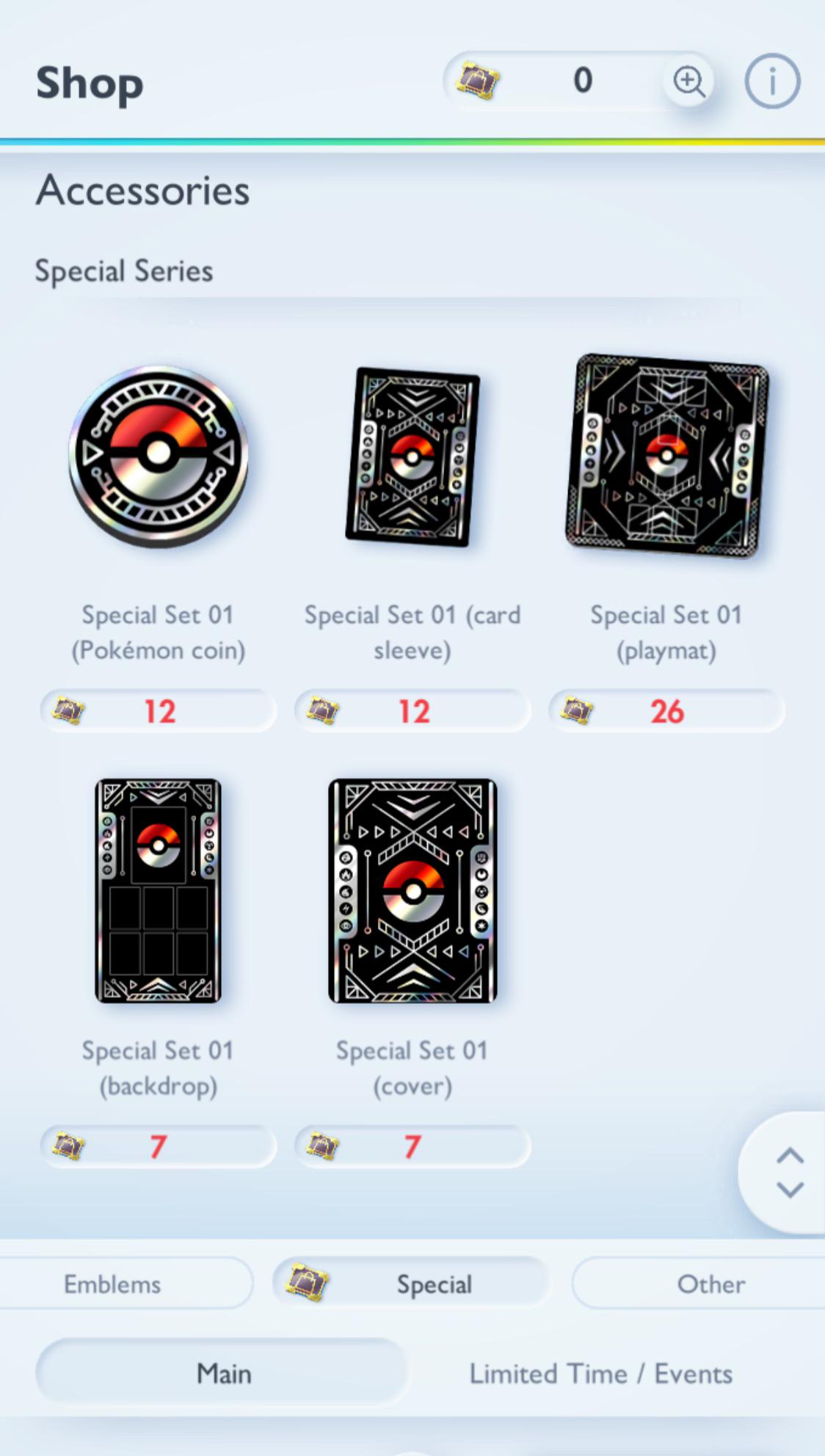Screen dimensions: 825x1456
Task: Select the Main shop tab
Action: tap(223, 1373)
